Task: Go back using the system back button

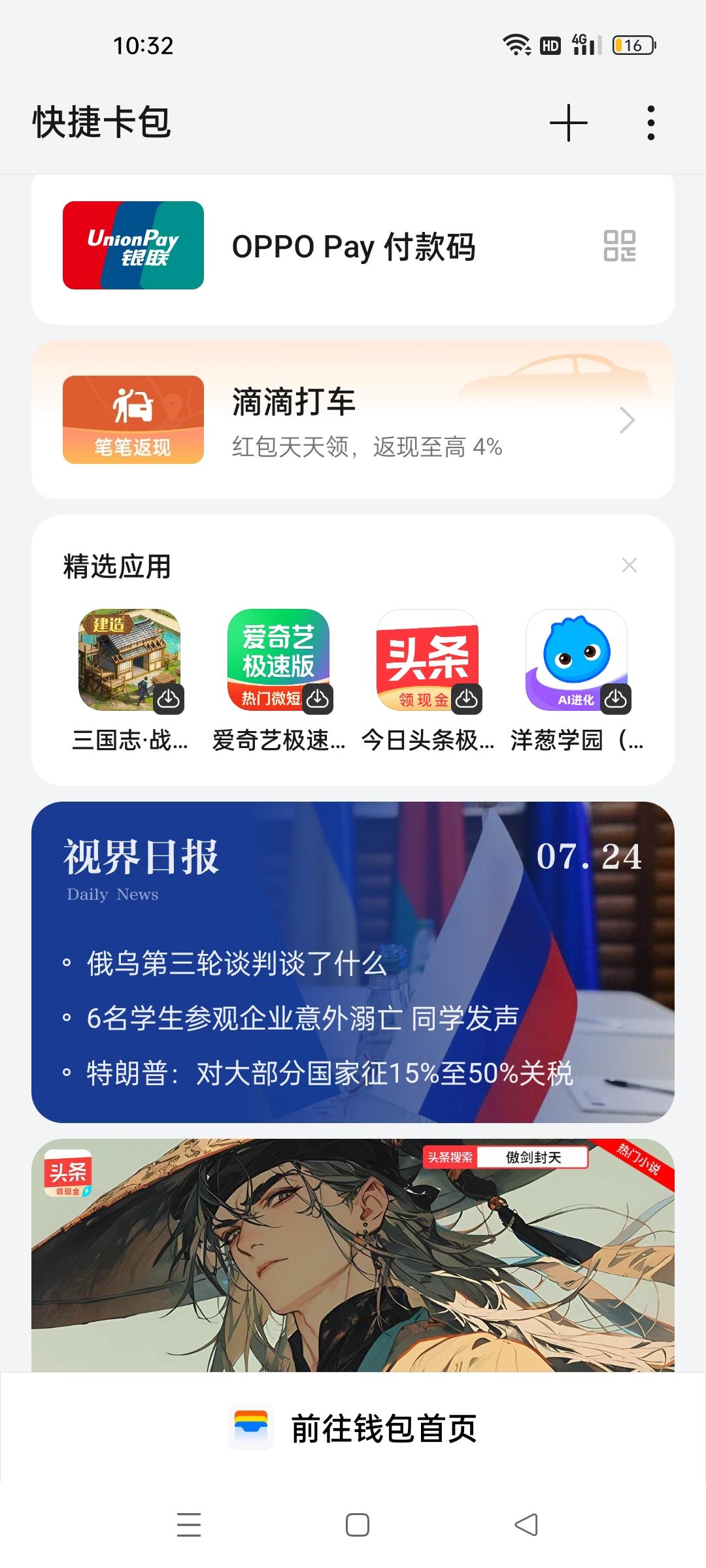Action: [526, 1524]
